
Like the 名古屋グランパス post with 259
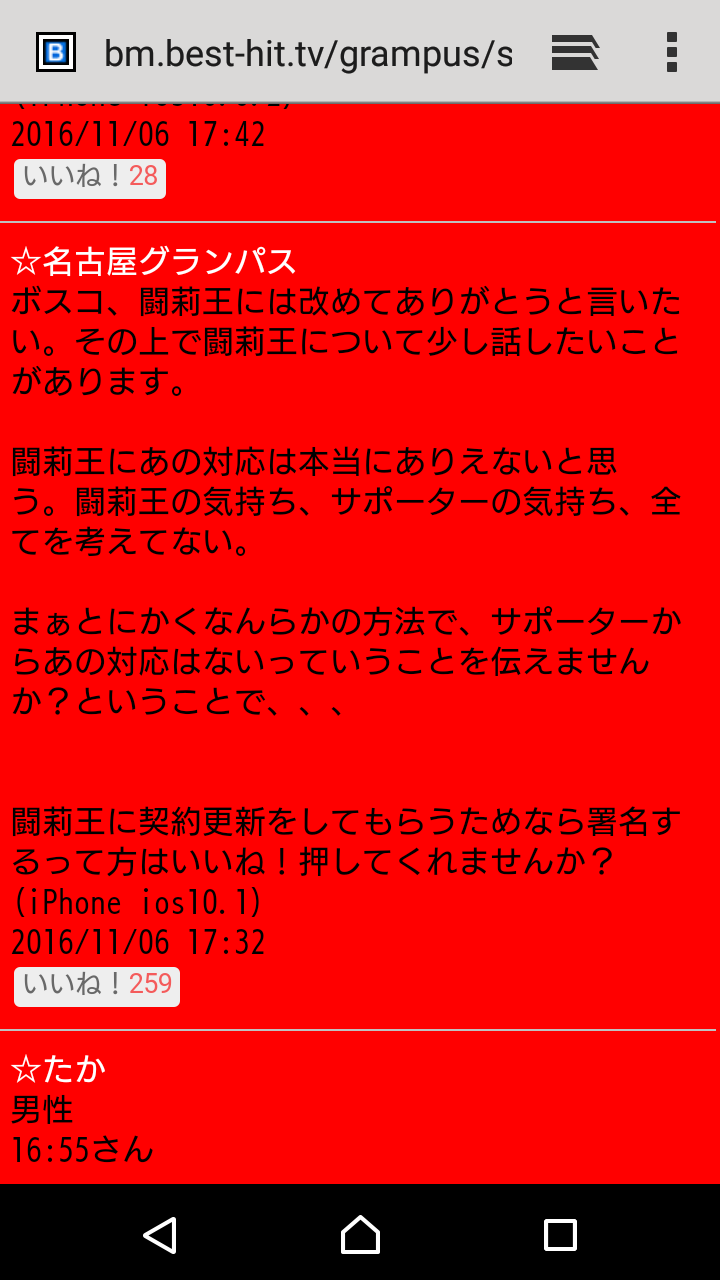[97, 986]
